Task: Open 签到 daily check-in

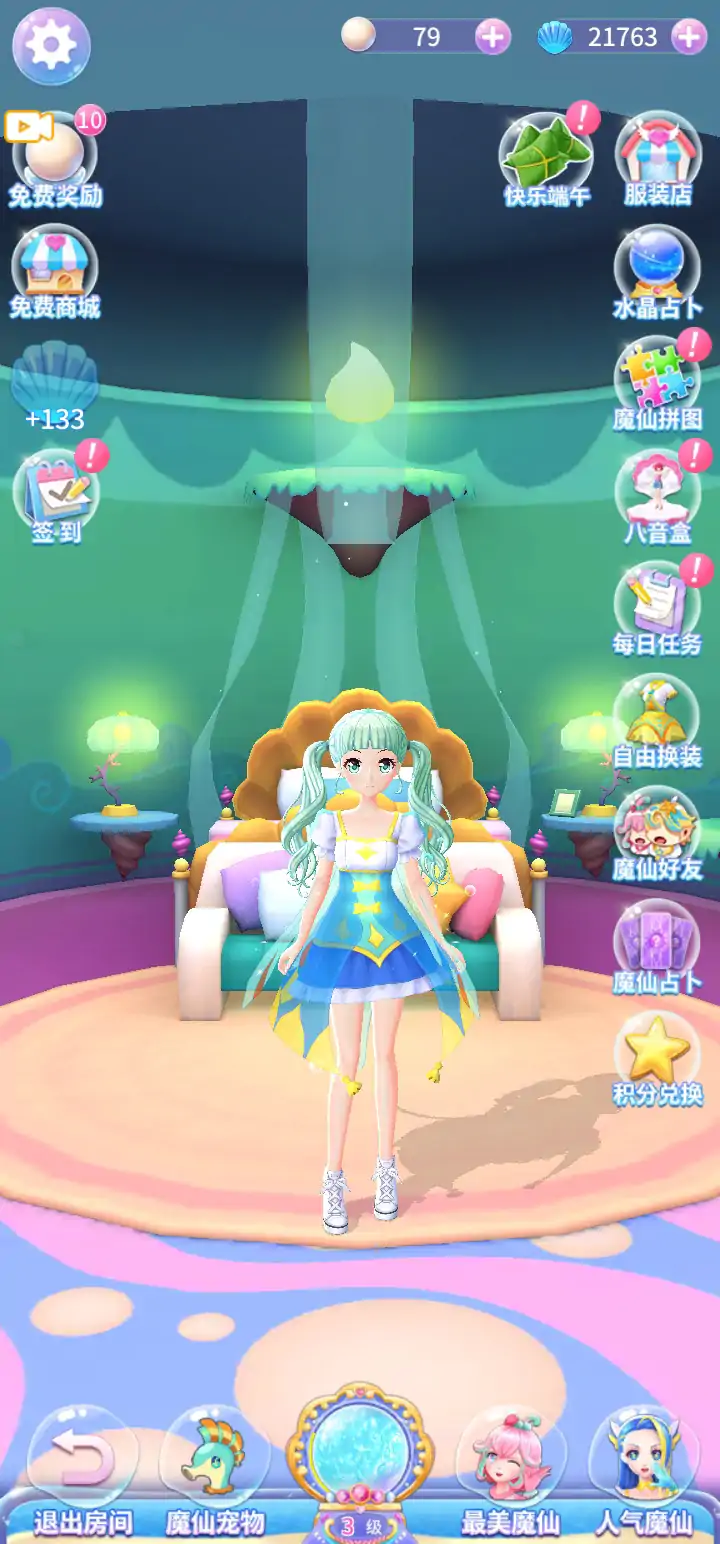Action: point(55,495)
